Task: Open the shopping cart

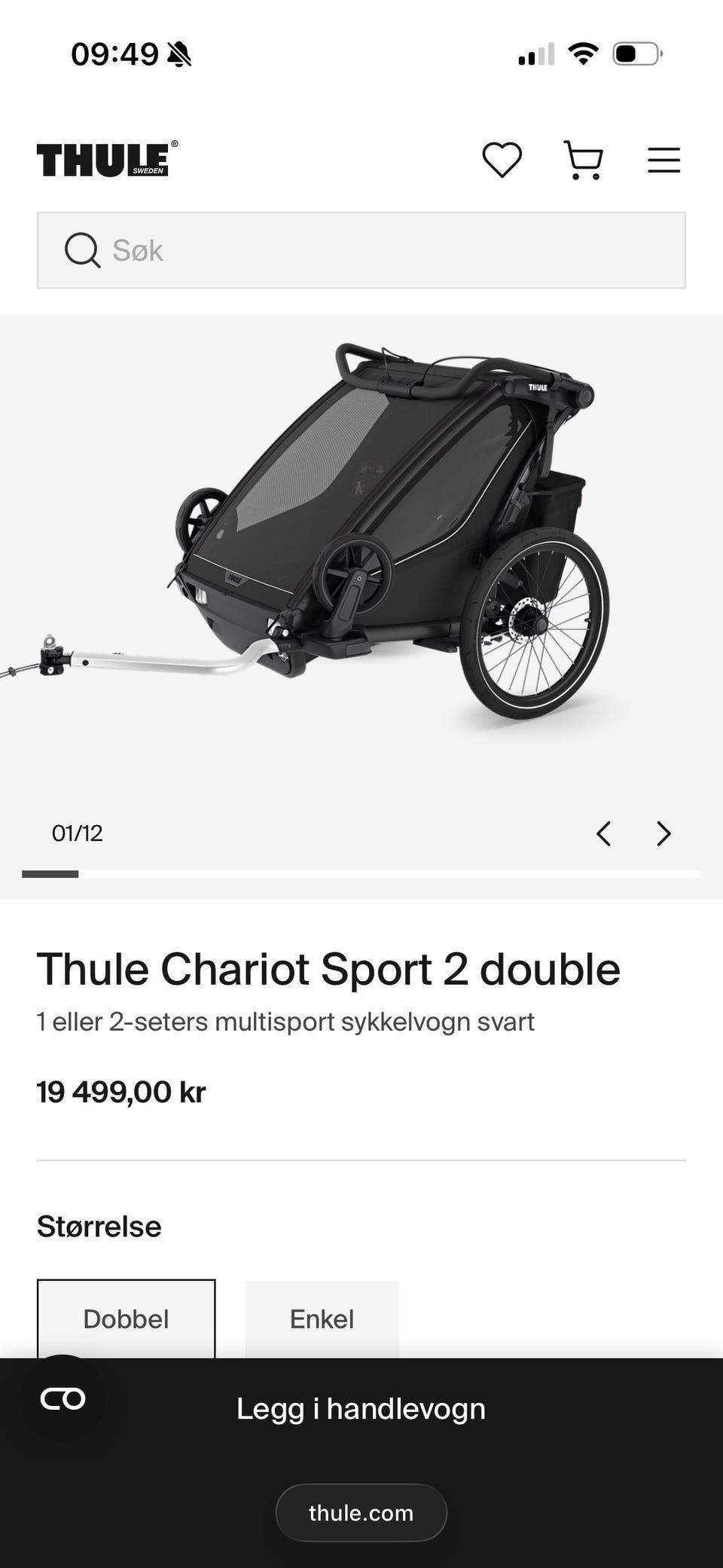Action: tap(584, 160)
